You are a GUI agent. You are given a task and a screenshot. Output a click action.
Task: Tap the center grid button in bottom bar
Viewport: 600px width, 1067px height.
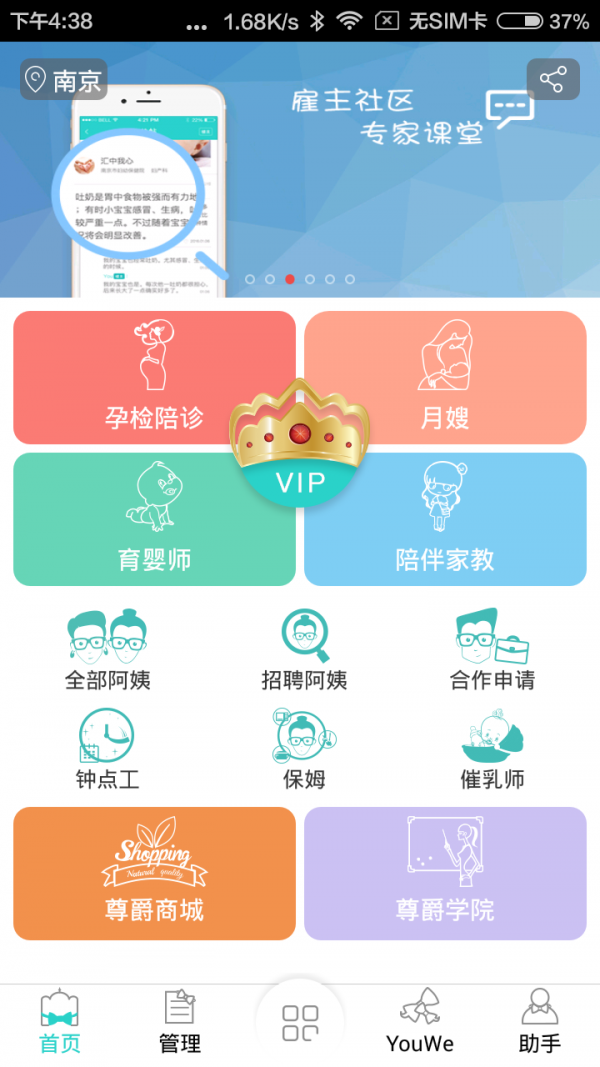coord(300,1023)
